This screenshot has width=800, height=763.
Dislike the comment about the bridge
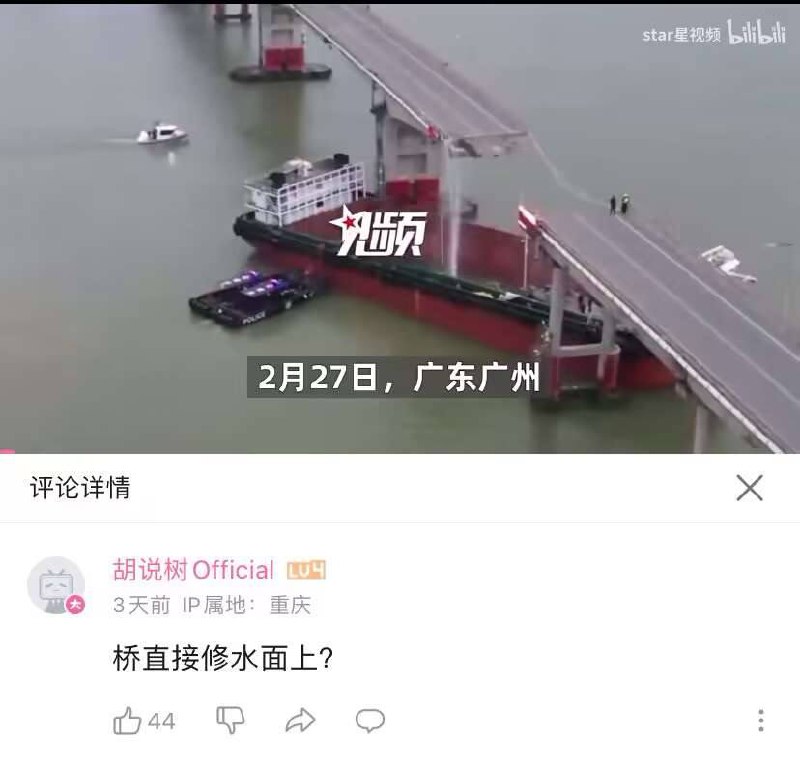click(x=230, y=721)
